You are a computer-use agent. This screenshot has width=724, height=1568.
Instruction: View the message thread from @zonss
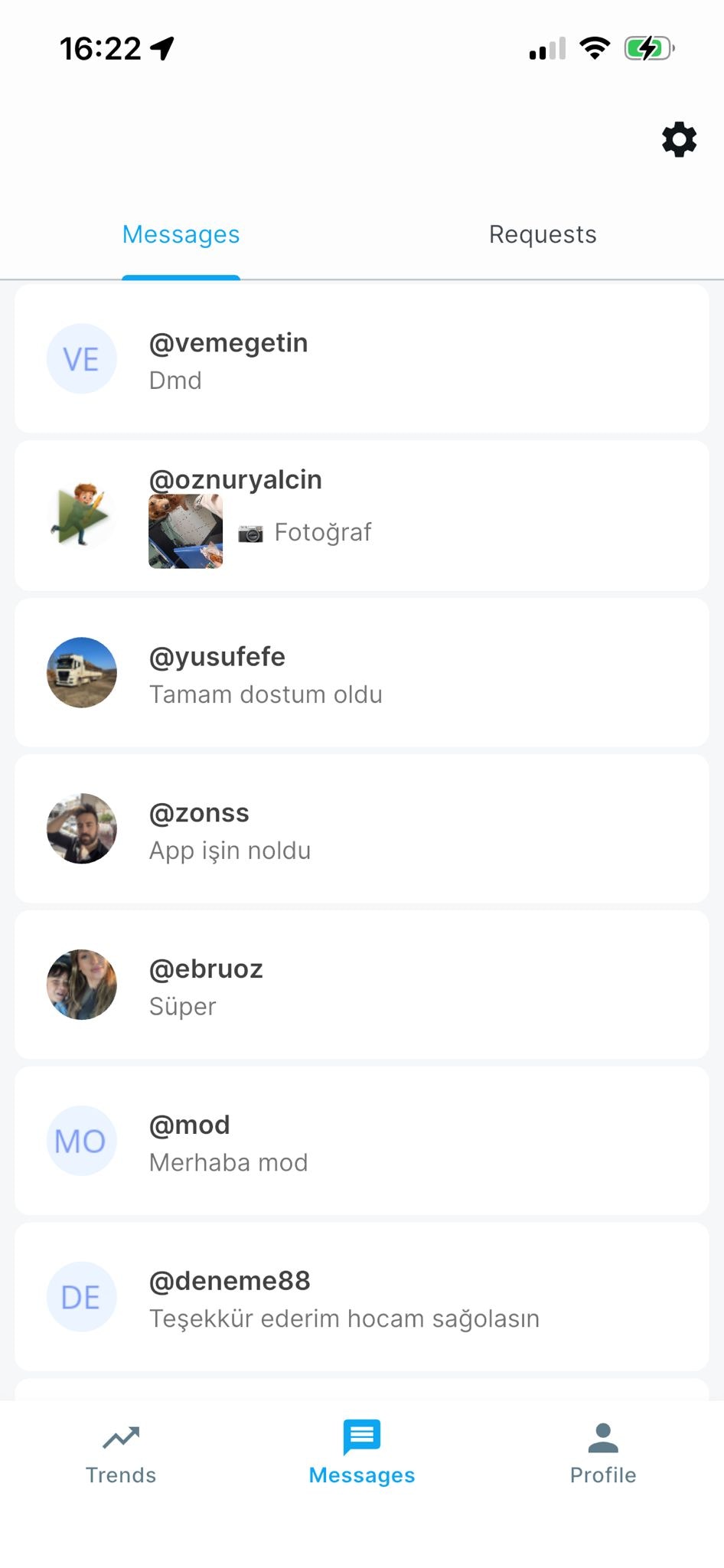tap(361, 830)
